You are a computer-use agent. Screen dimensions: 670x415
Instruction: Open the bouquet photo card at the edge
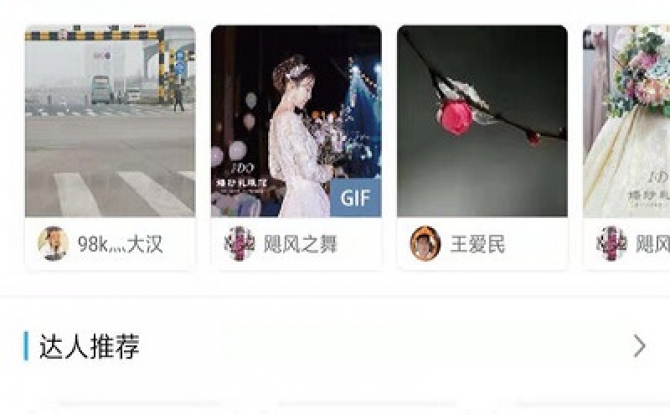(627, 121)
